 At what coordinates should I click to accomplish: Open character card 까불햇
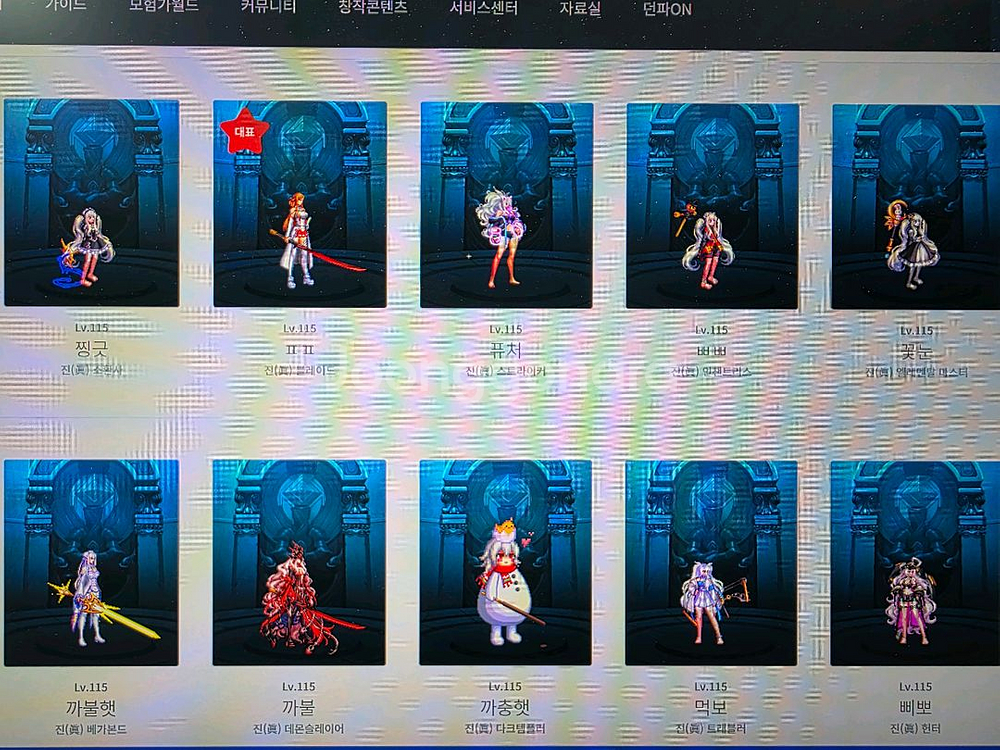[x=91, y=562]
